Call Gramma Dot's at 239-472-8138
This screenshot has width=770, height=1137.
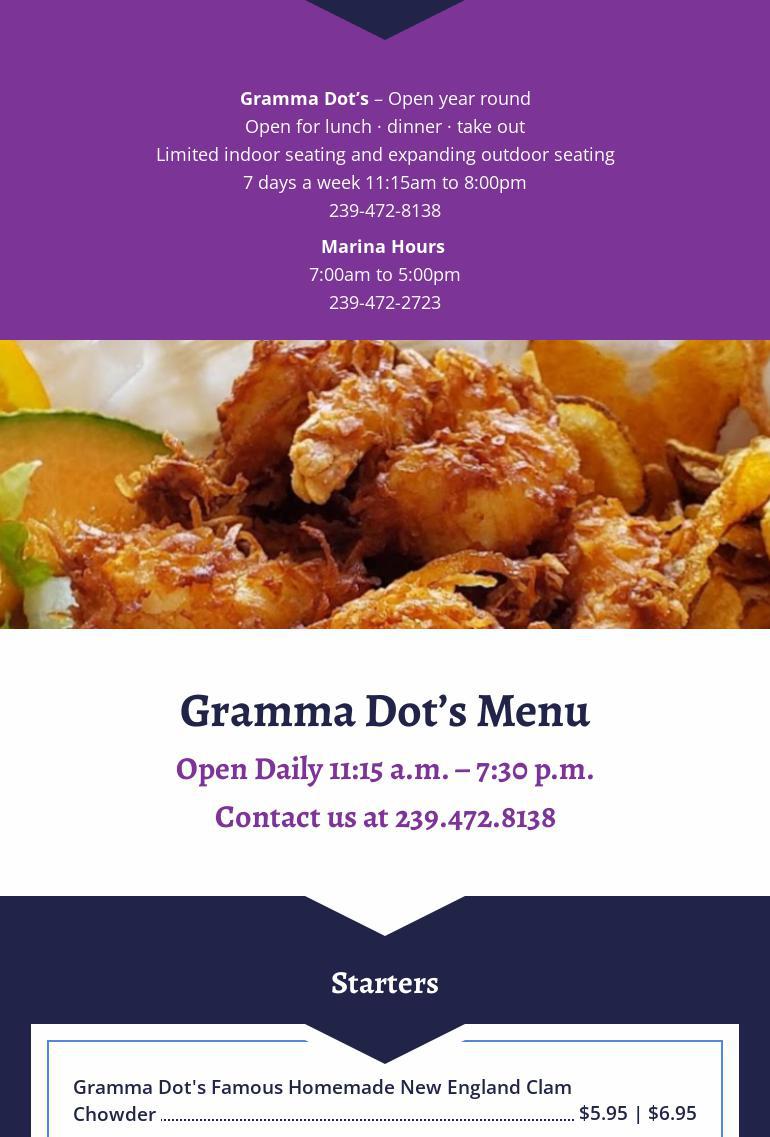point(384,210)
